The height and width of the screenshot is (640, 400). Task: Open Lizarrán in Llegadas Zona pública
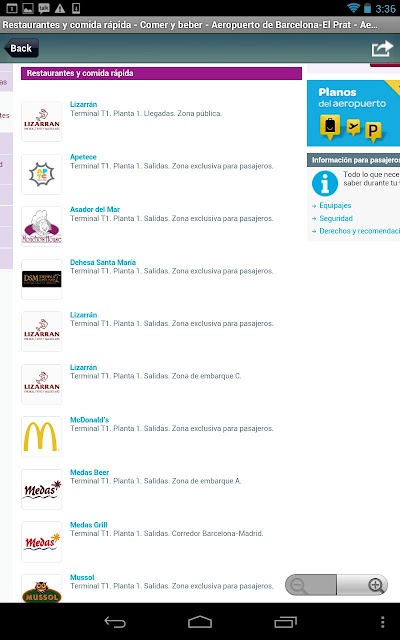(x=83, y=104)
